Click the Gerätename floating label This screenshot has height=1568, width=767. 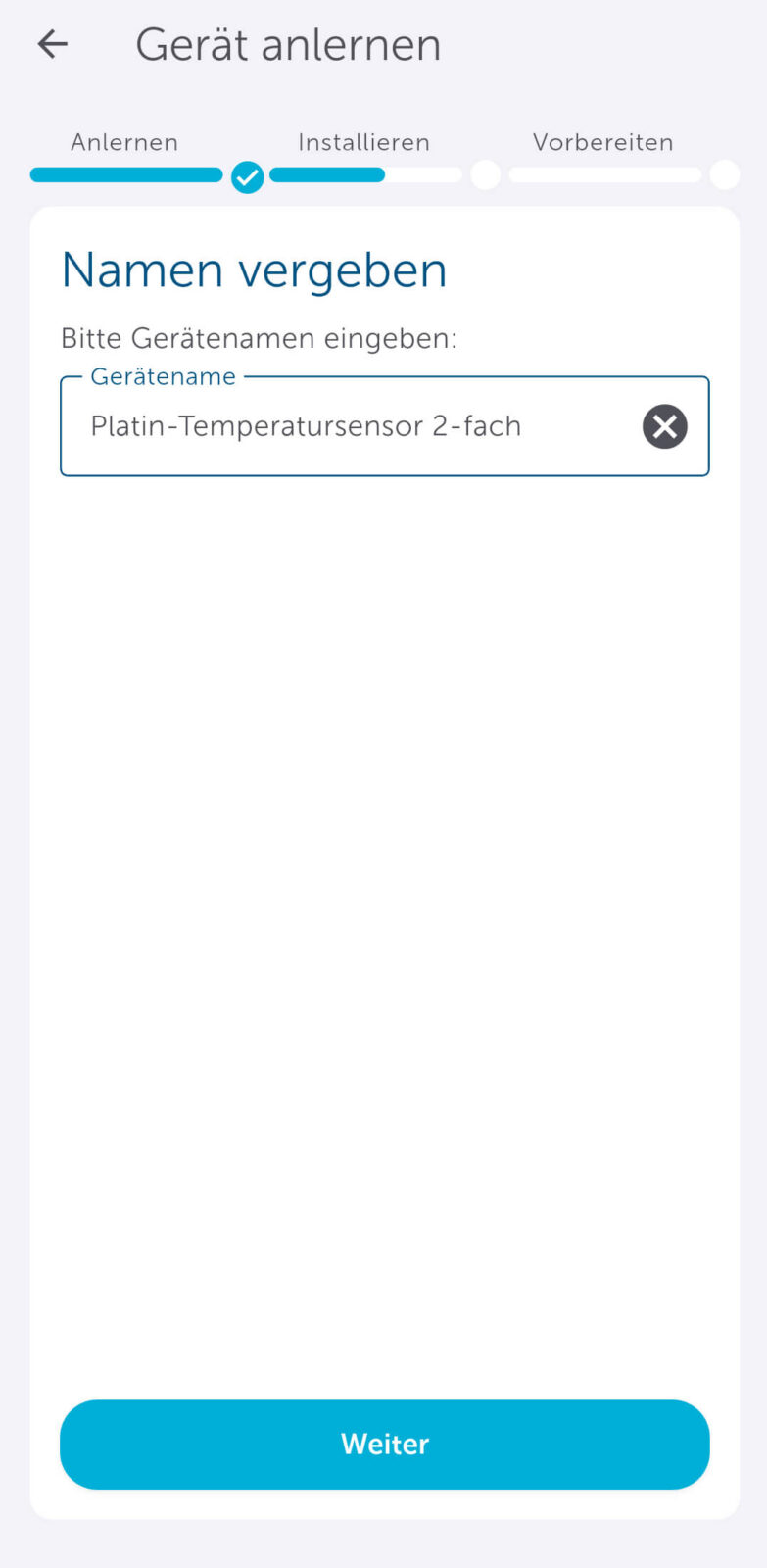tap(163, 376)
